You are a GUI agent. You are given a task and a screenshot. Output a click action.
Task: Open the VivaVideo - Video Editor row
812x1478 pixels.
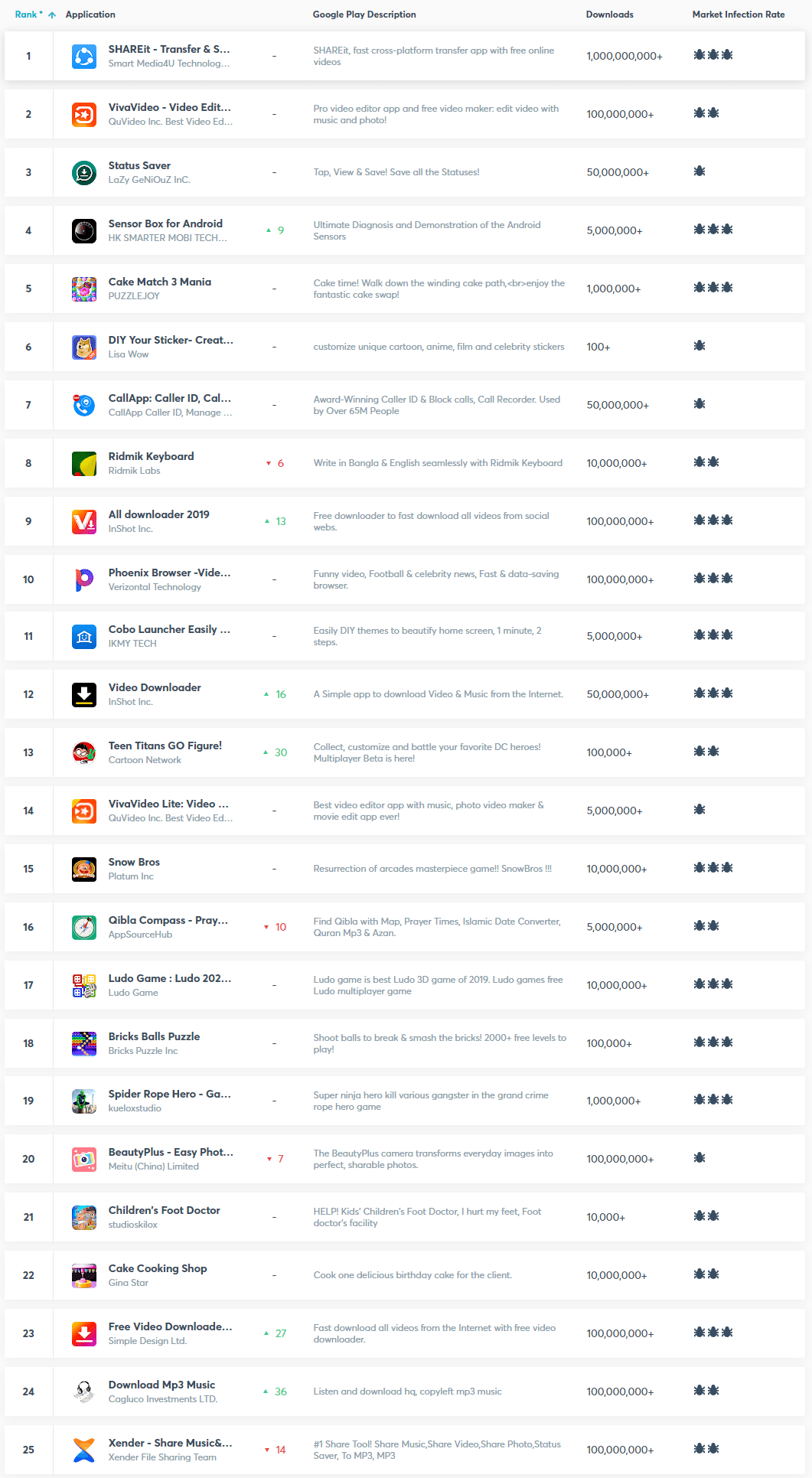point(405,114)
